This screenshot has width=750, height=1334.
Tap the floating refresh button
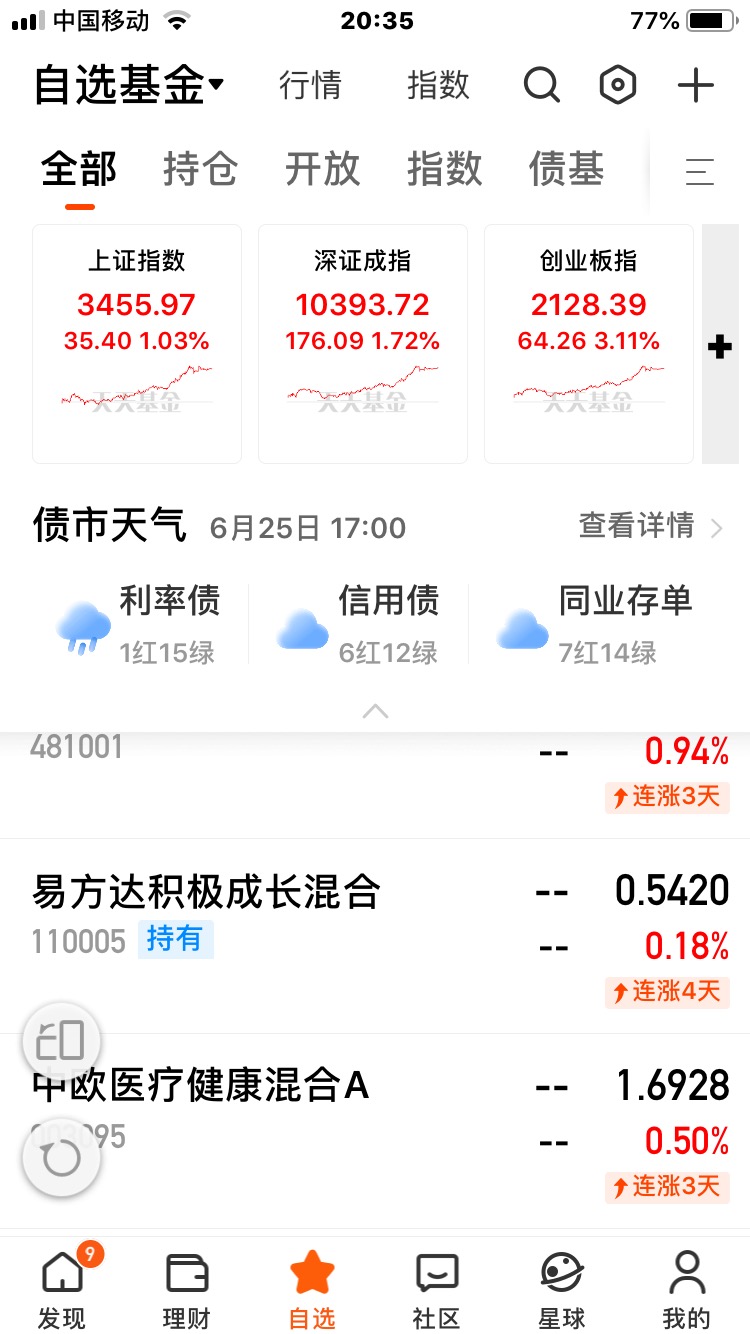click(x=62, y=1158)
